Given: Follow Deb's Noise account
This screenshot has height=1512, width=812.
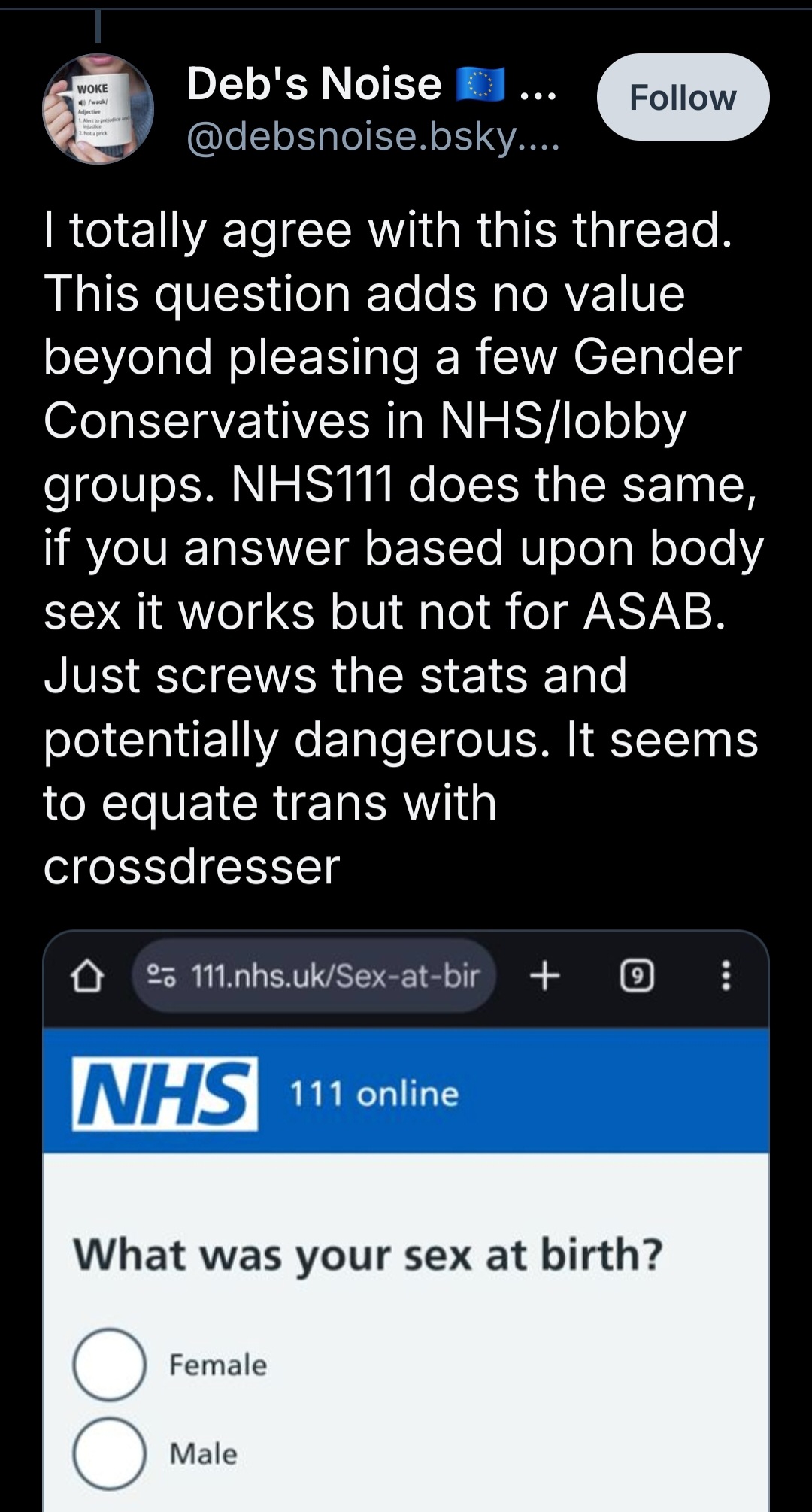Looking at the screenshot, I should click(682, 97).
